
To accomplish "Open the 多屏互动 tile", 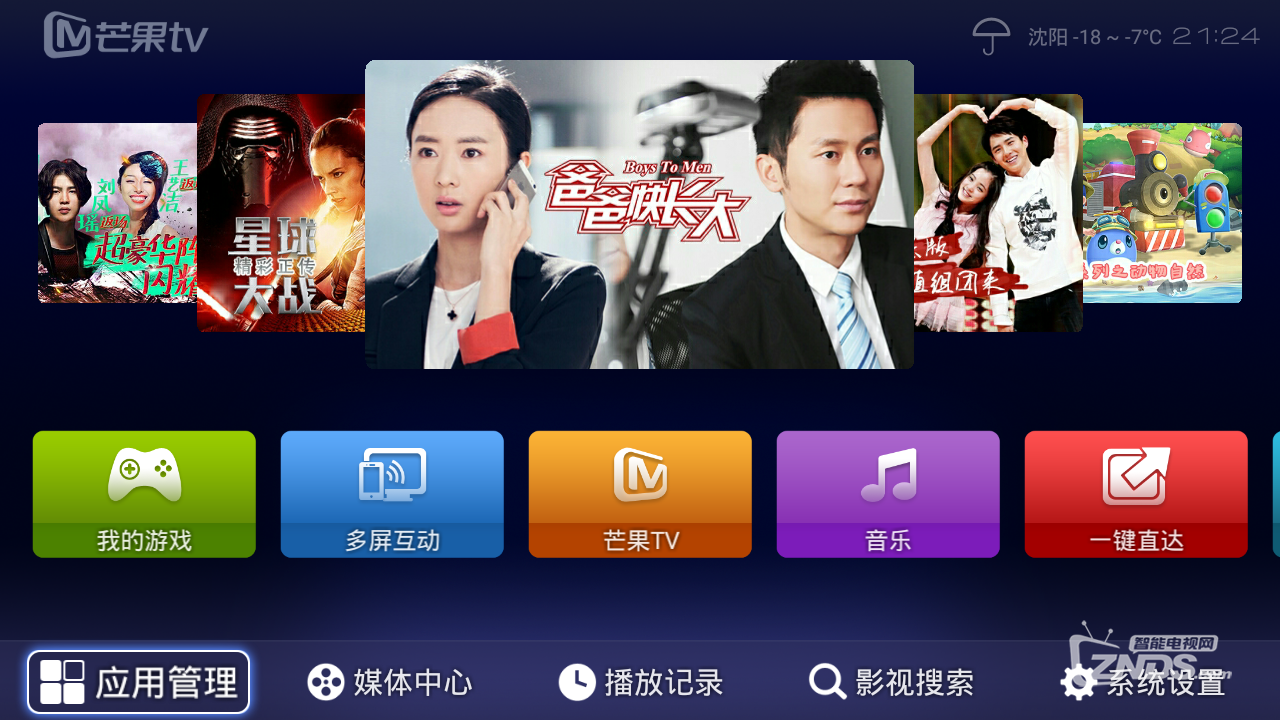I will pos(392,494).
